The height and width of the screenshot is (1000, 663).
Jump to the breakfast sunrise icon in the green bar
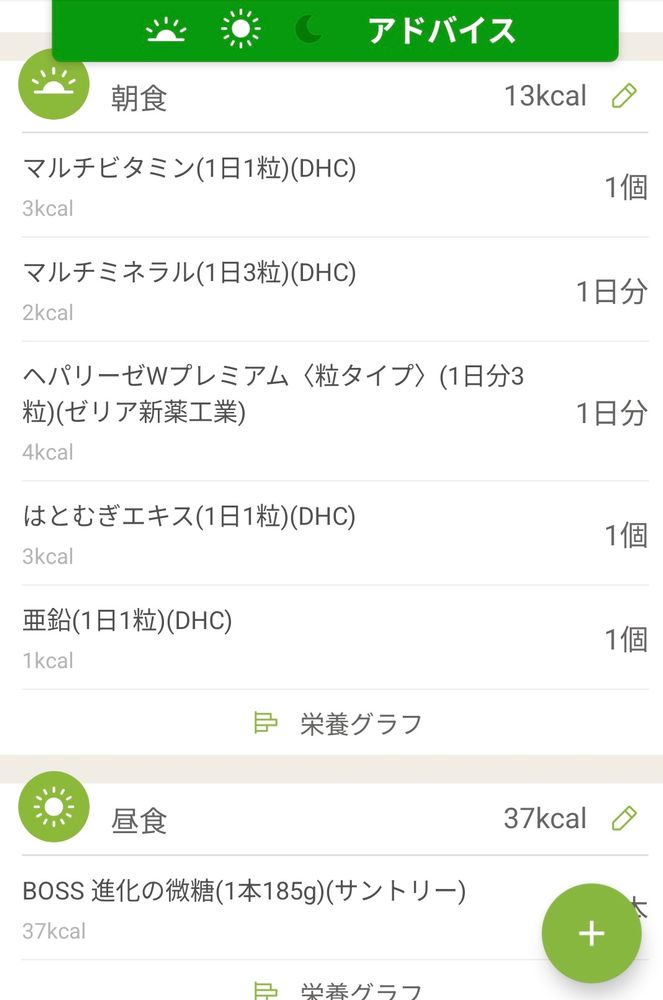point(166,30)
